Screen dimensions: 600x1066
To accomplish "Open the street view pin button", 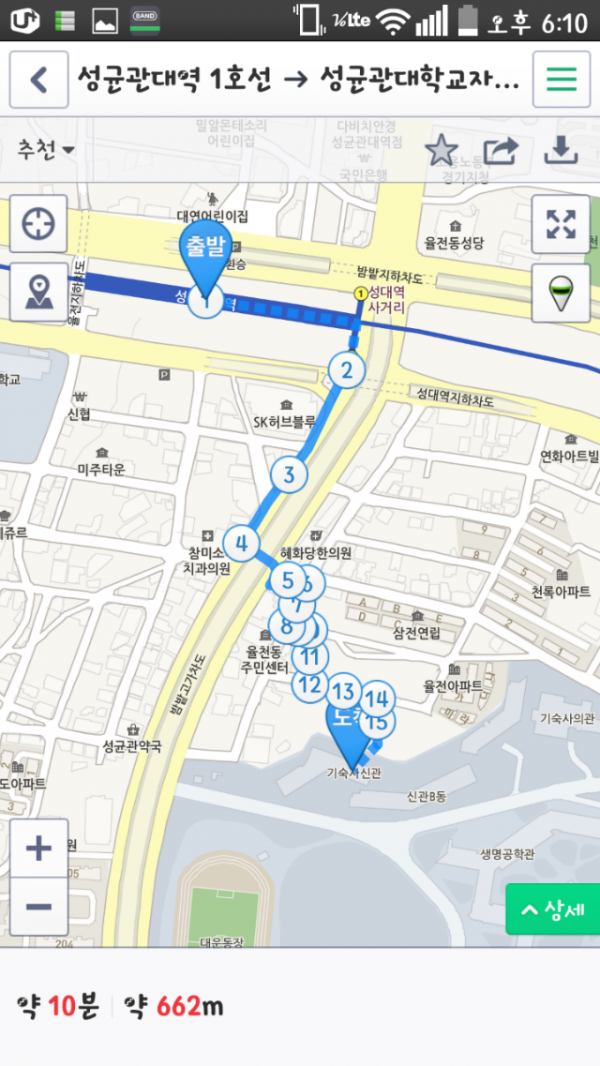I will coord(561,291).
